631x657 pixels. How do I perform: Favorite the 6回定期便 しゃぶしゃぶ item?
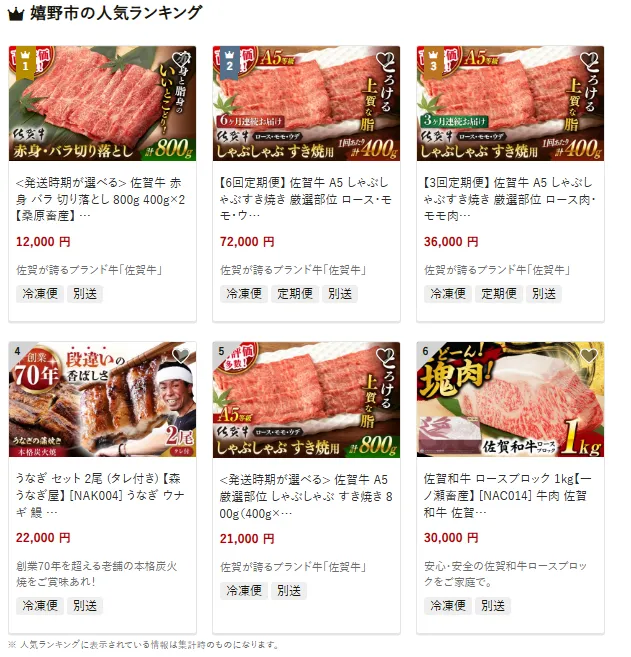(x=385, y=60)
